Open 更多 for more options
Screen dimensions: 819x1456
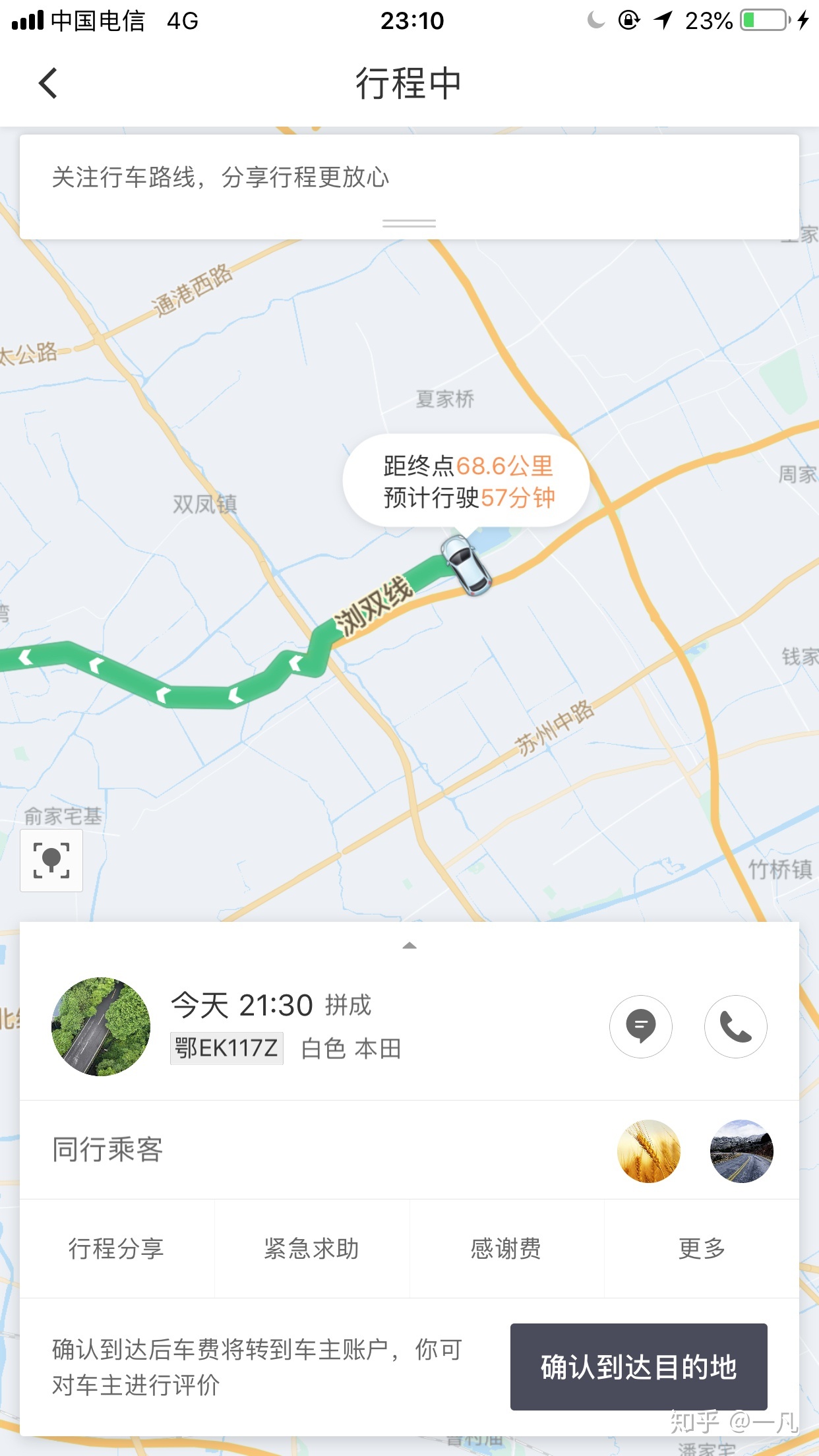click(x=702, y=1248)
